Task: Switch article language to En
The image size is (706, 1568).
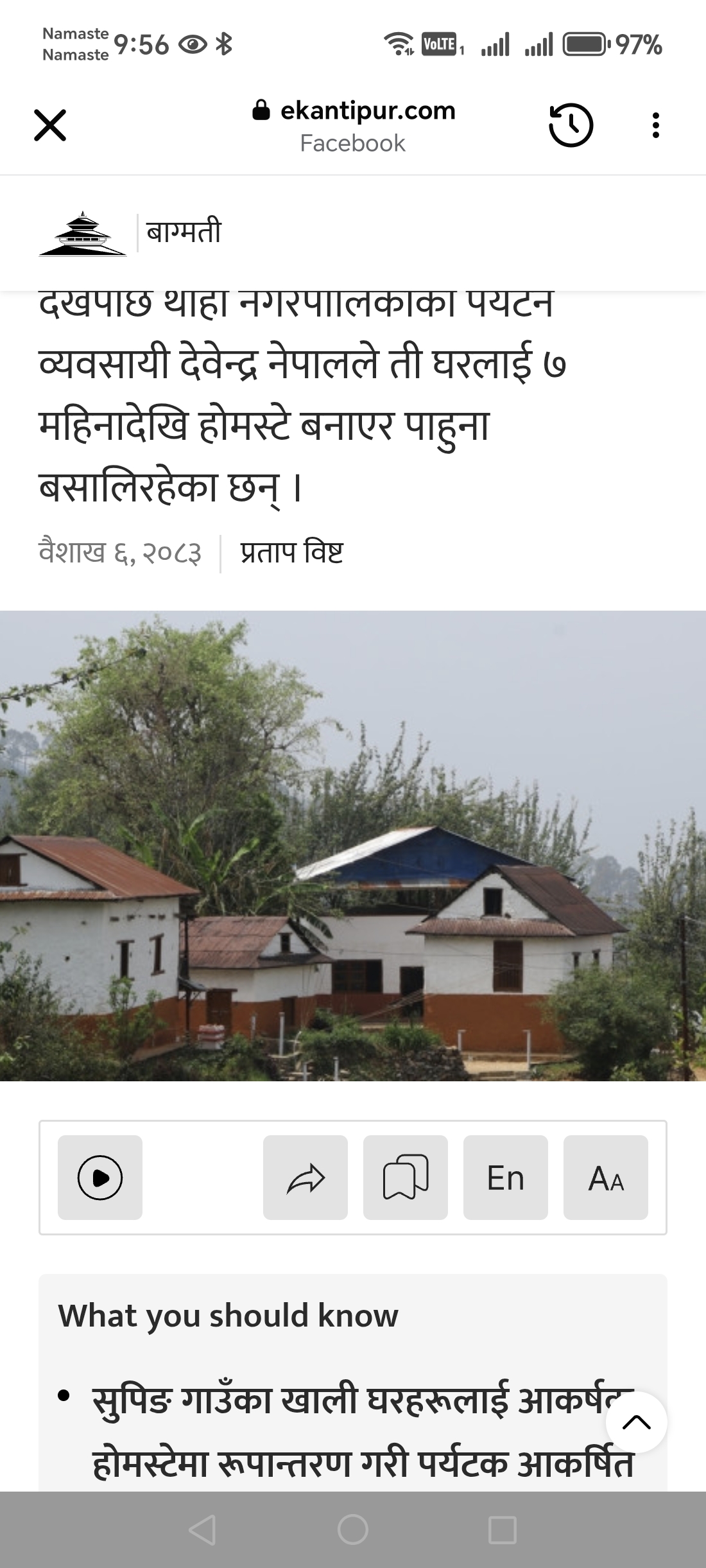Action: pos(506,1178)
